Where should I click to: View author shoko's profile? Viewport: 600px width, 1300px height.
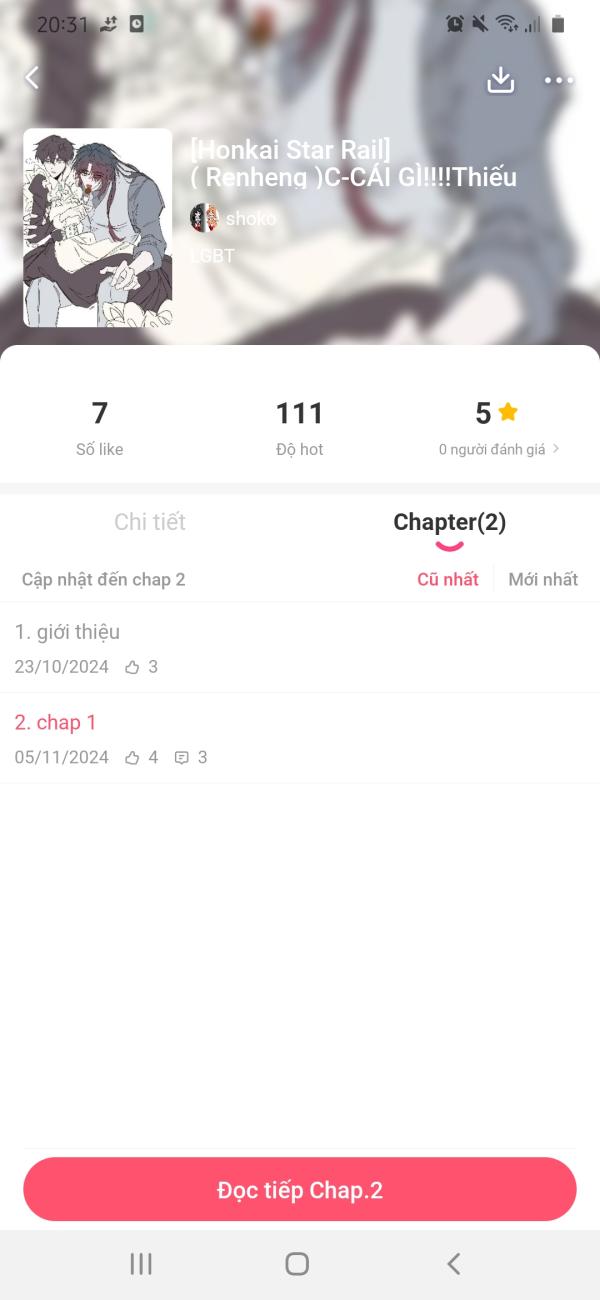pyautogui.click(x=234, y=218)
